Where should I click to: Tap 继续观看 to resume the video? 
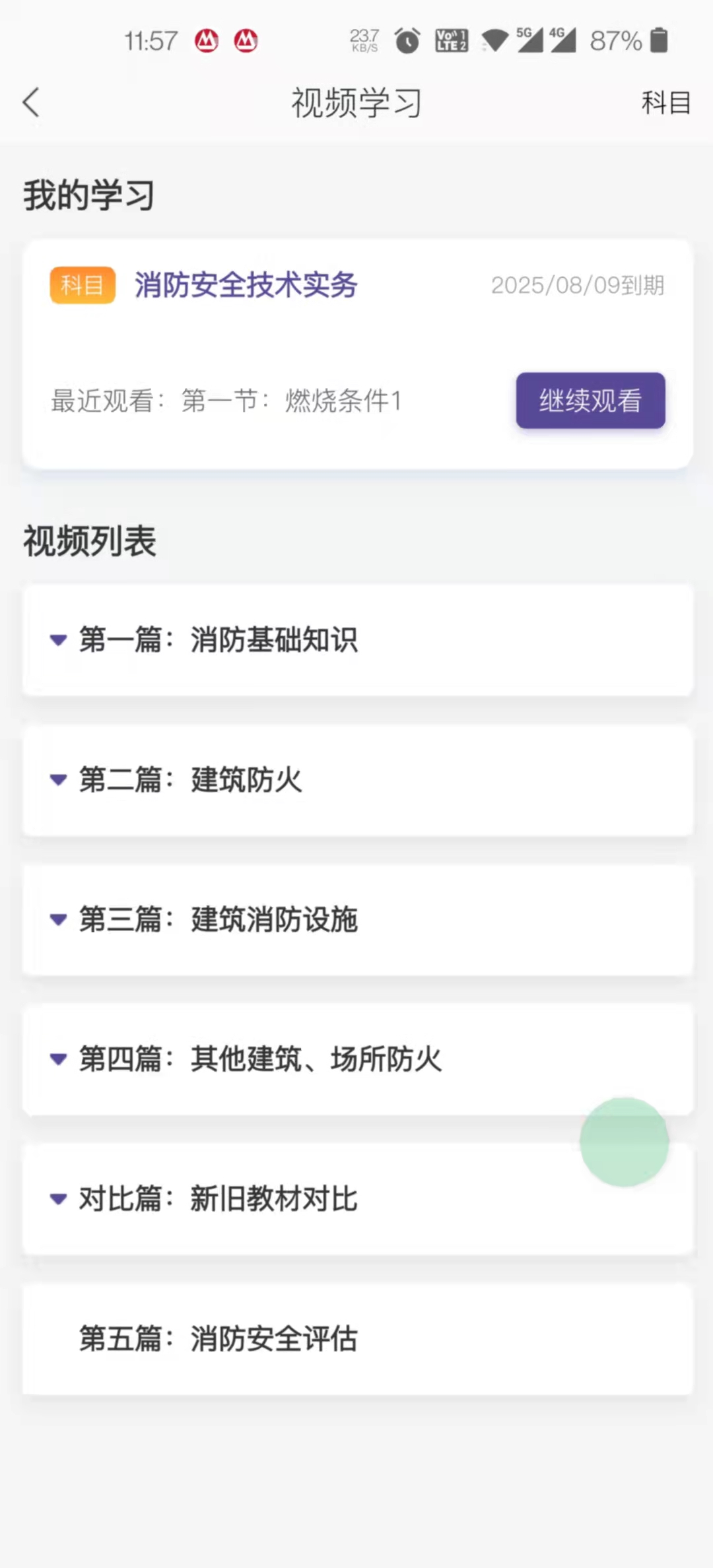[x=590, y=401]
